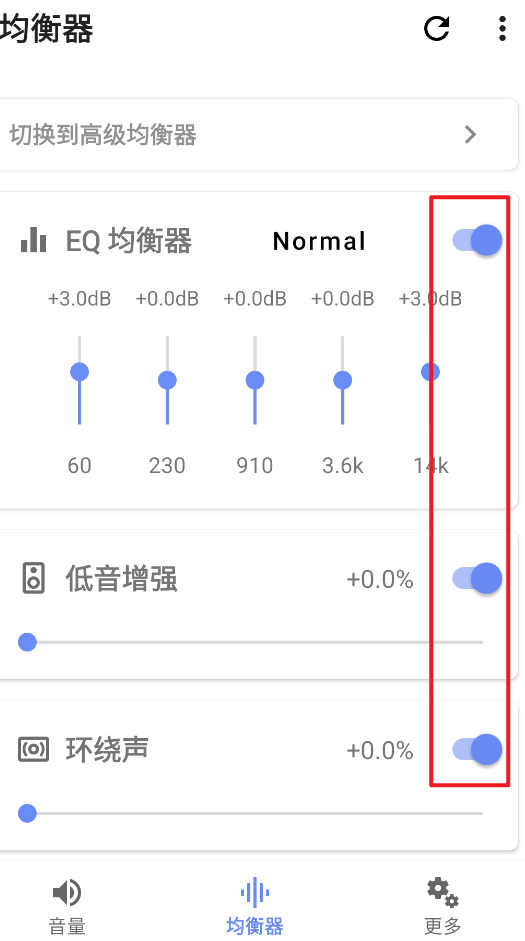Go to the 更多 tab
The image size is (525, 941).
[443, 906]
